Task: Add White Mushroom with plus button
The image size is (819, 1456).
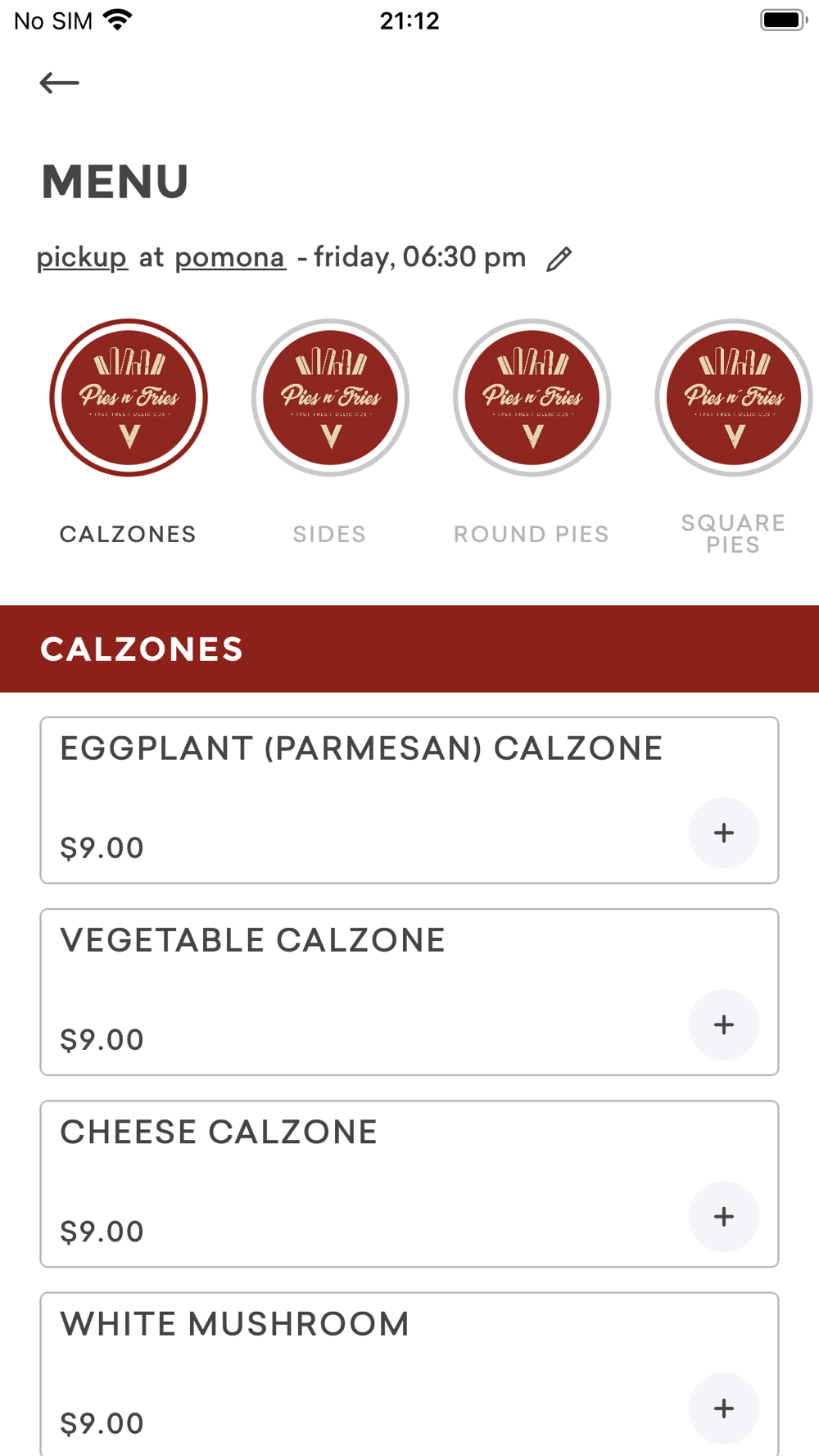Action: (724, 1409)
